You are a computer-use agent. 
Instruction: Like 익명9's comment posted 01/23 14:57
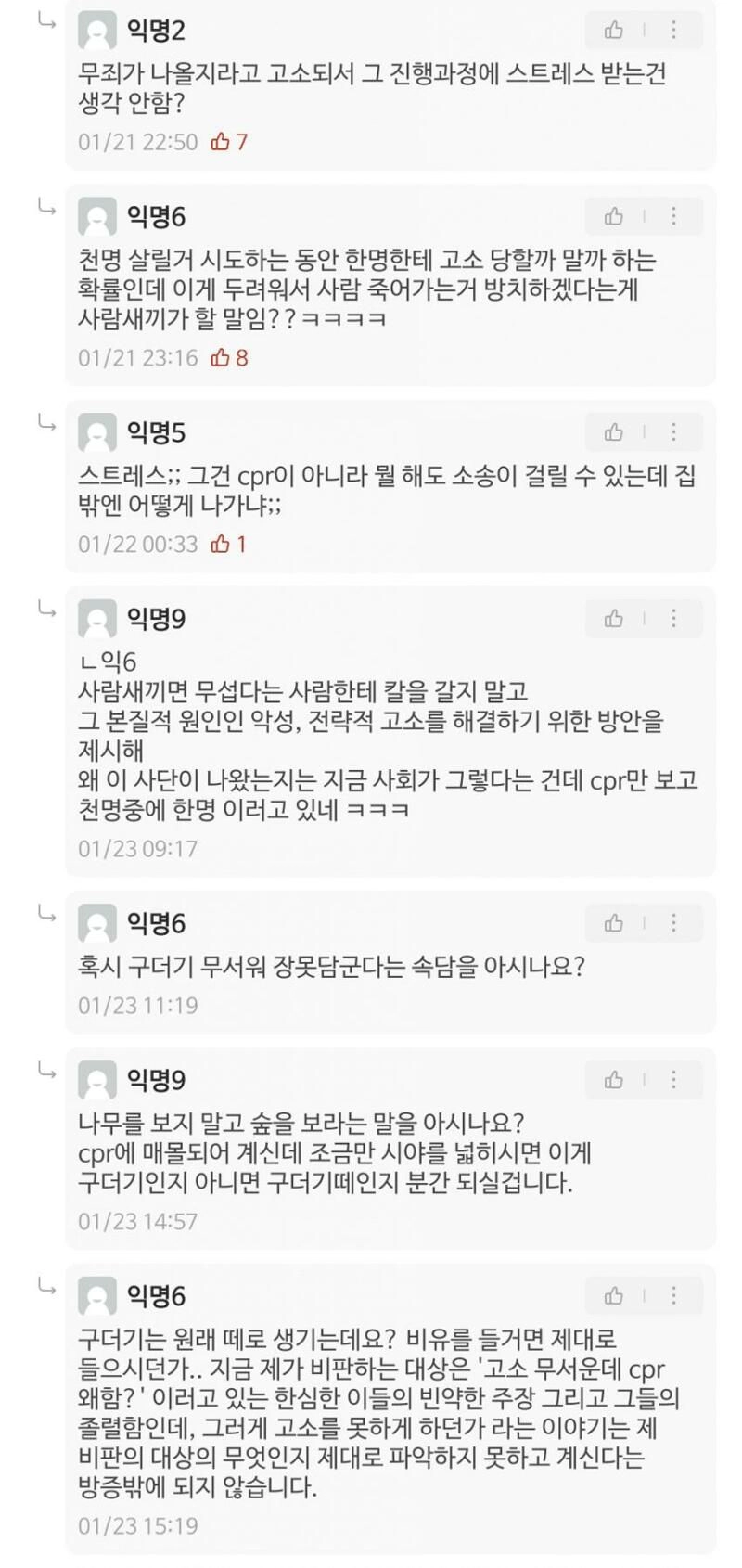(x=614, y=1080)
